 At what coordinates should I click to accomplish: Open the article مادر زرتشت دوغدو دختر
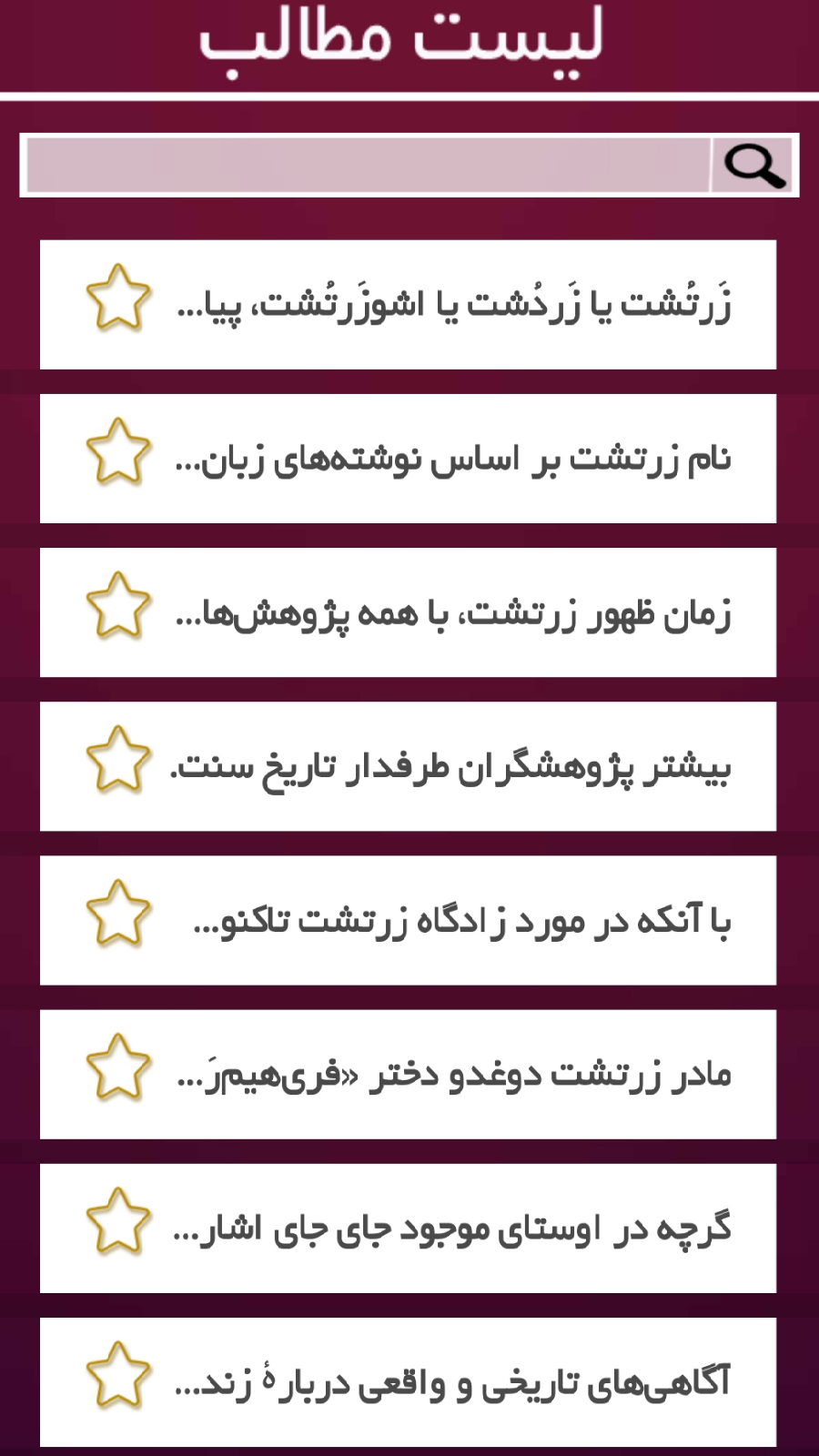(x=453, y=1075)
